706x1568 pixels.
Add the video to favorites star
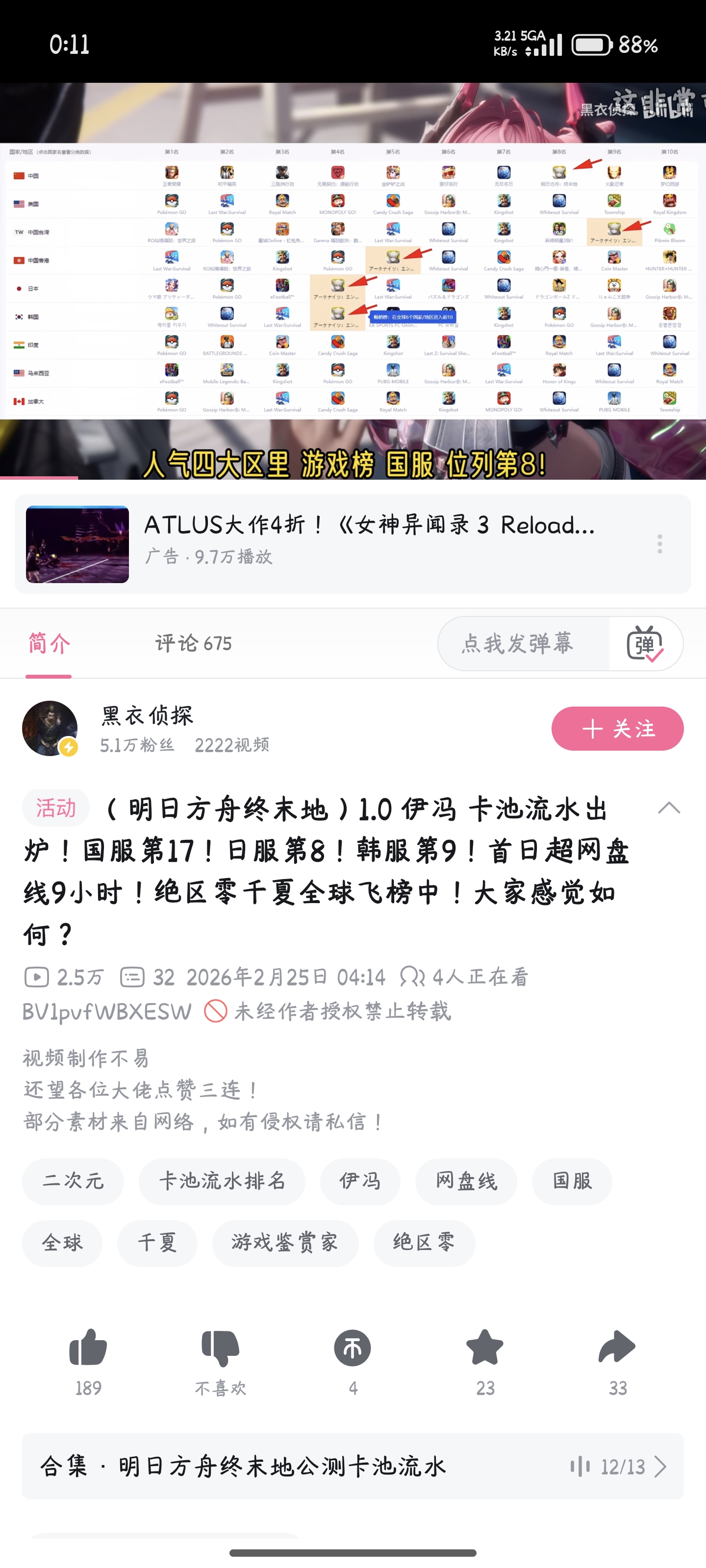point(485,1348)
